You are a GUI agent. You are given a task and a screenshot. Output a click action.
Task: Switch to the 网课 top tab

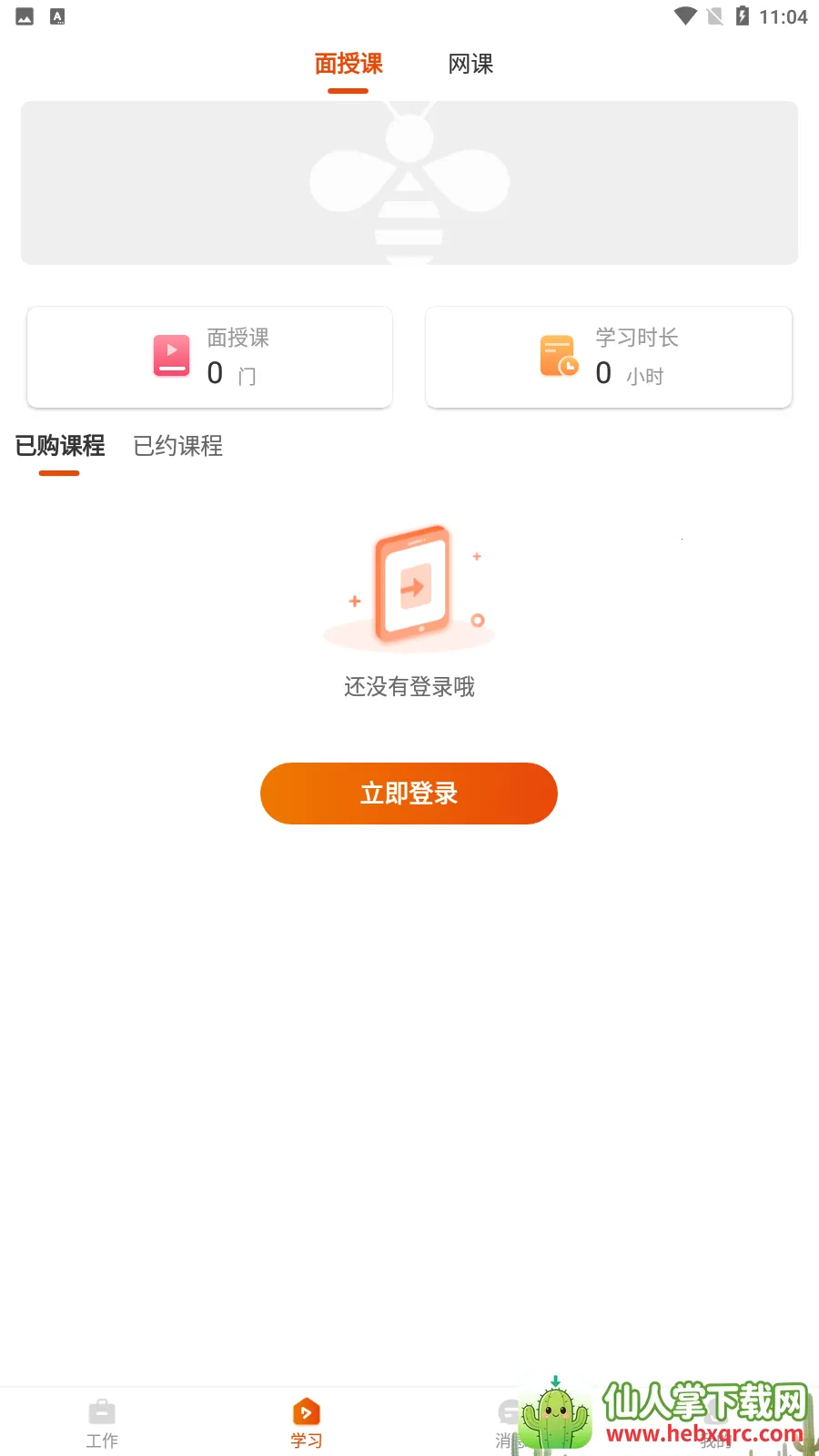[470, 65]
